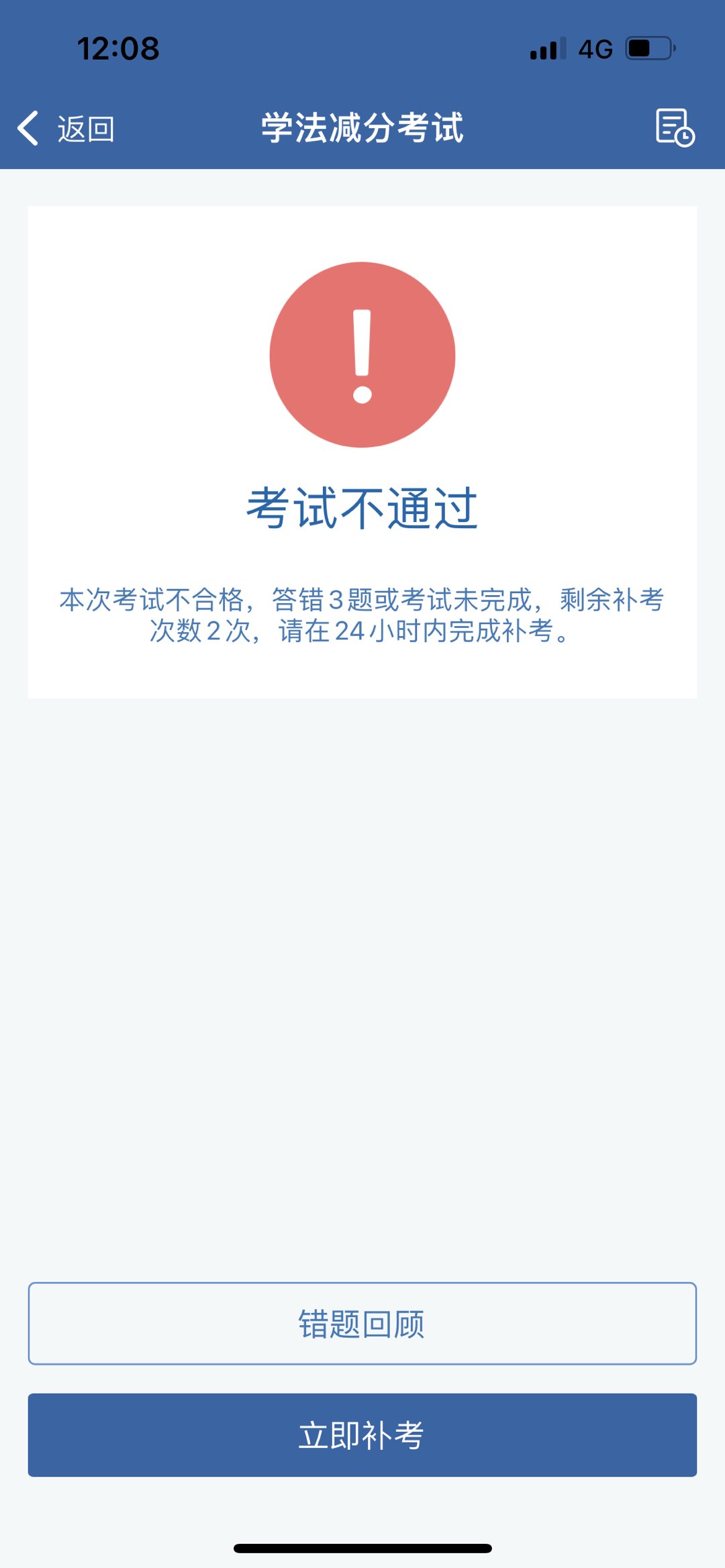Tap 立即补考 to retake the exam
The image size is (725, 1568).
[362, 1434]
